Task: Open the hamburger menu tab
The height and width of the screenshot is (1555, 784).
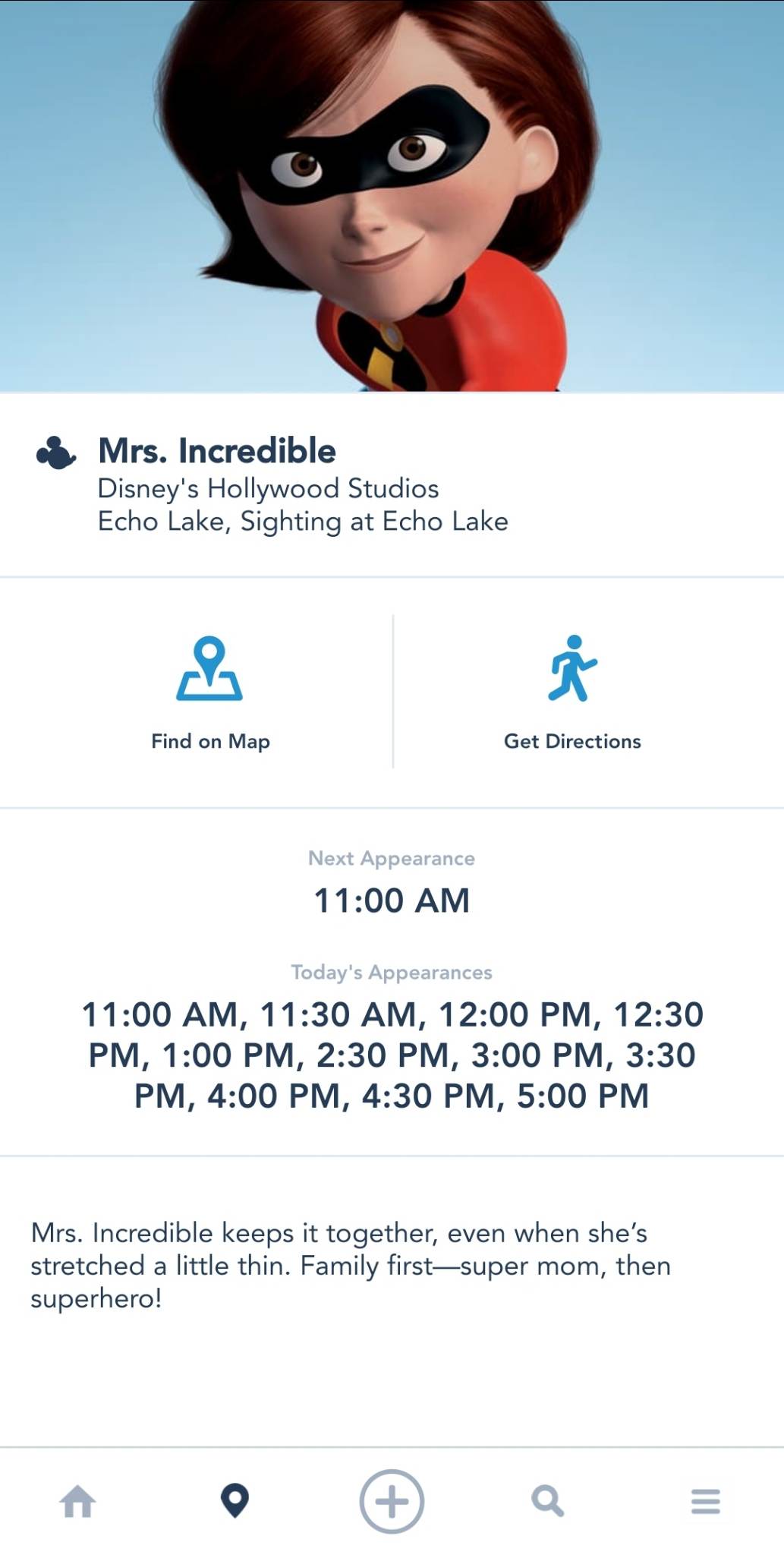Action: (705, 1501)
